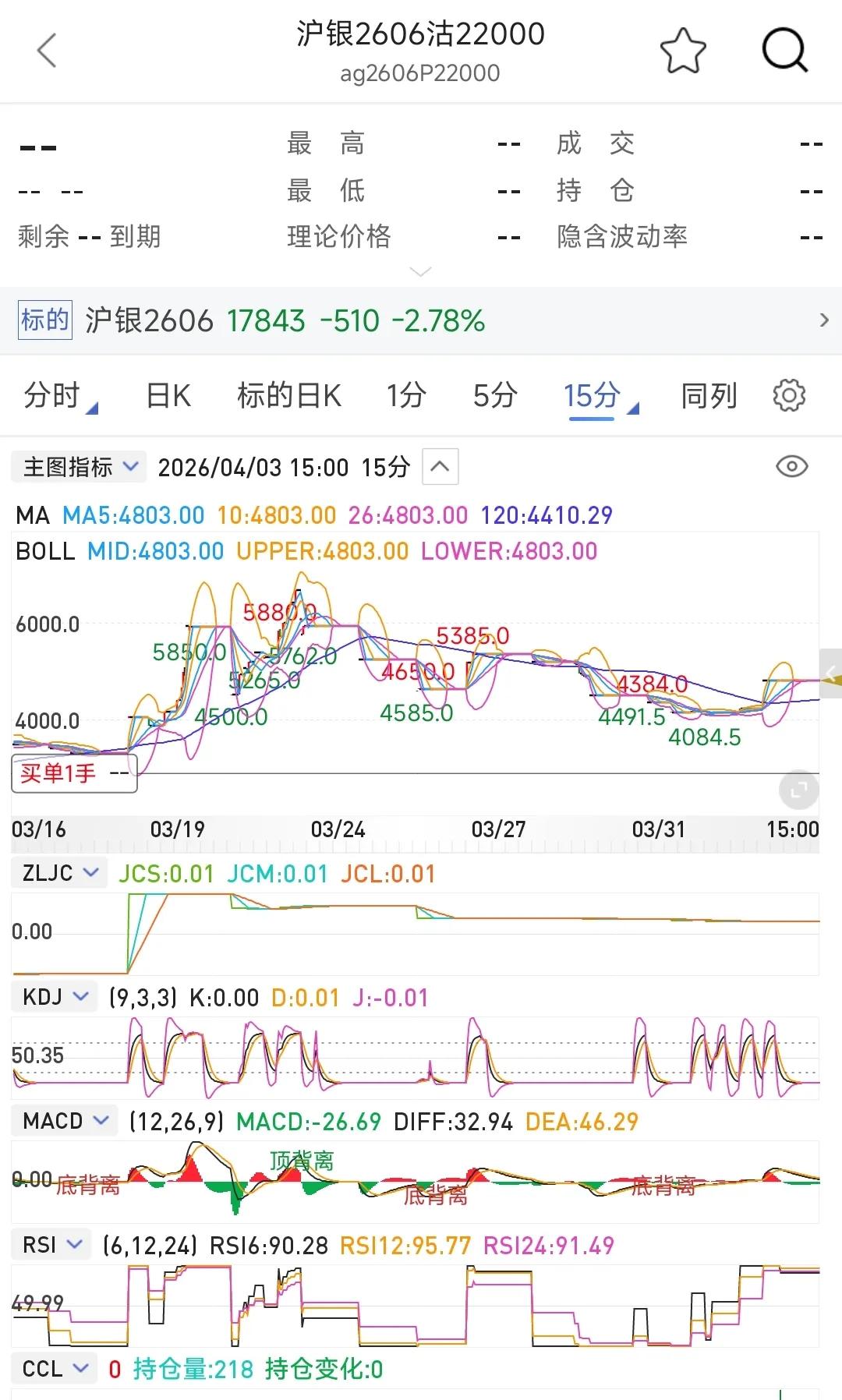
Task: Open the underlying 沪银2606 quote row
Action: coord(421,320)
